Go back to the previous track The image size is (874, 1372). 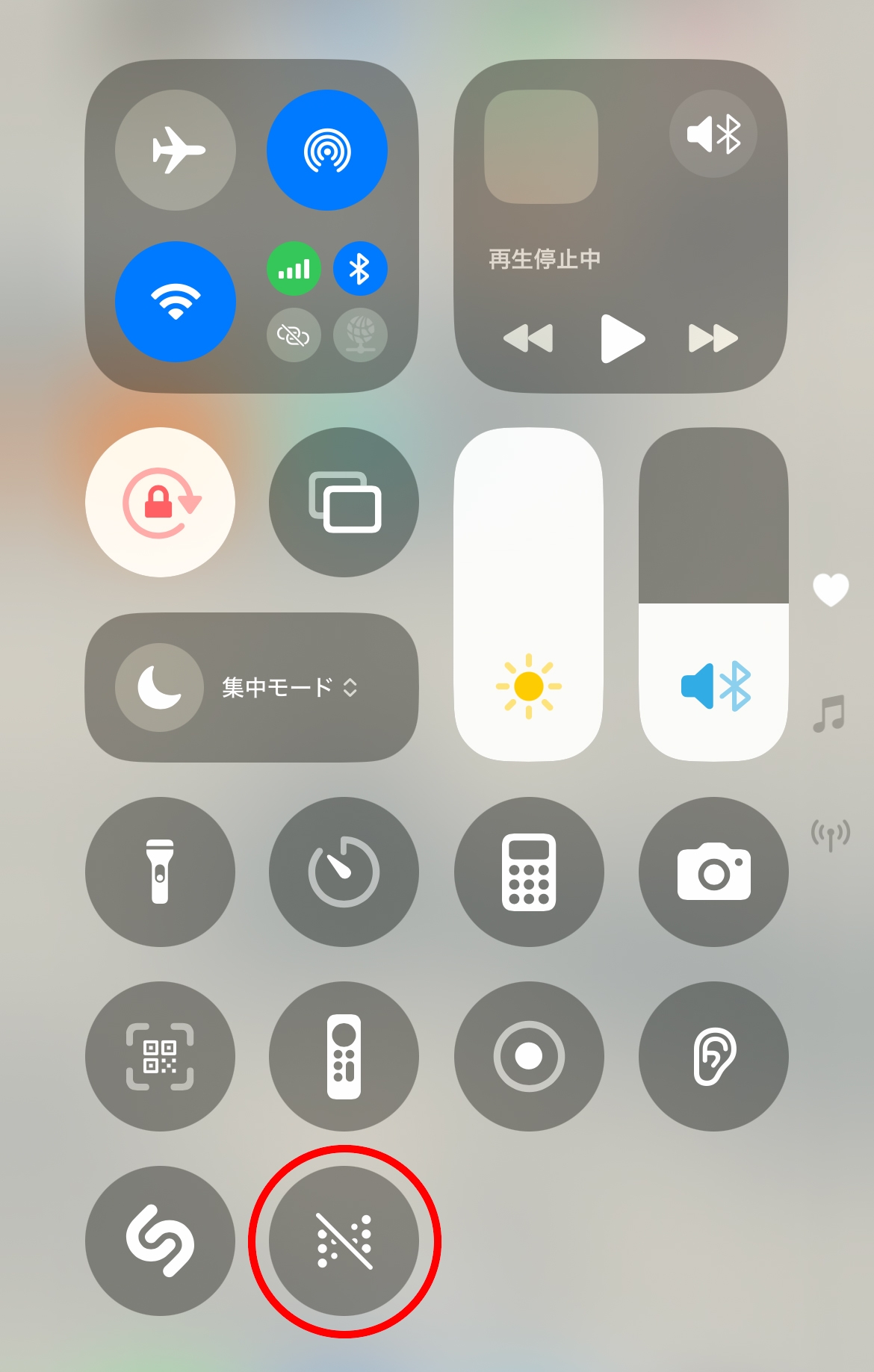[529, 338]
